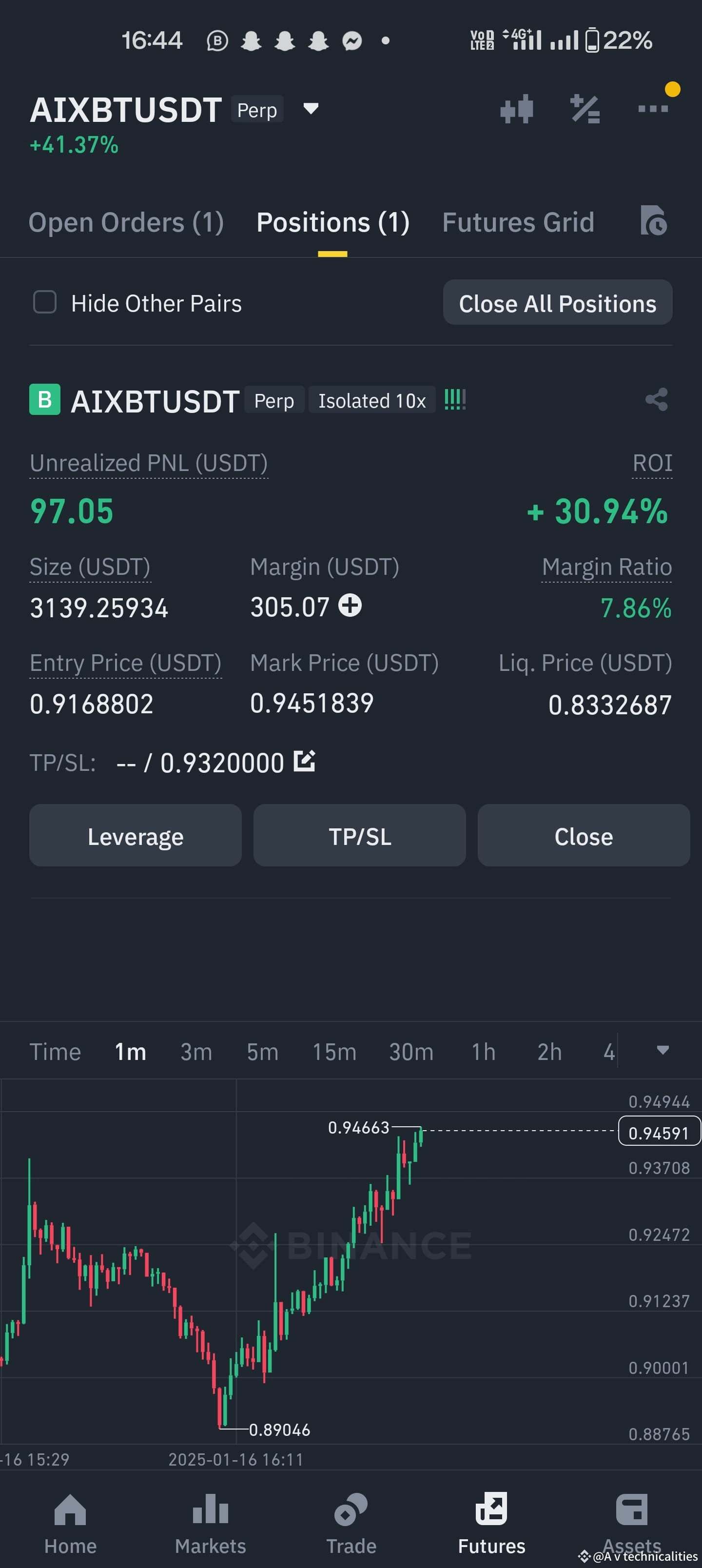Switch to the Open Orders (1) tab
This screenshot has height=1568, width=702.
[126, 222]
